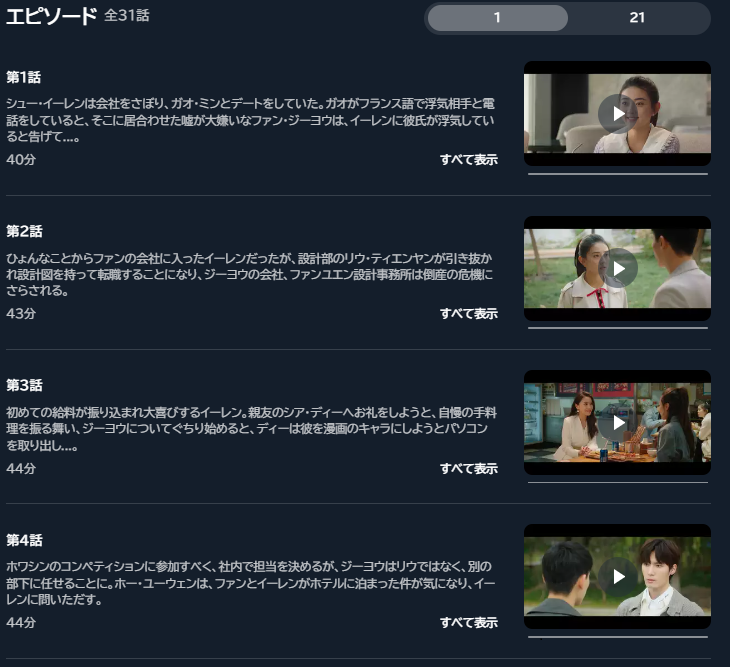Reveal the full 第4話 summary with すべて表示
This screenshot has width=730, height=667.
[468, 622]
